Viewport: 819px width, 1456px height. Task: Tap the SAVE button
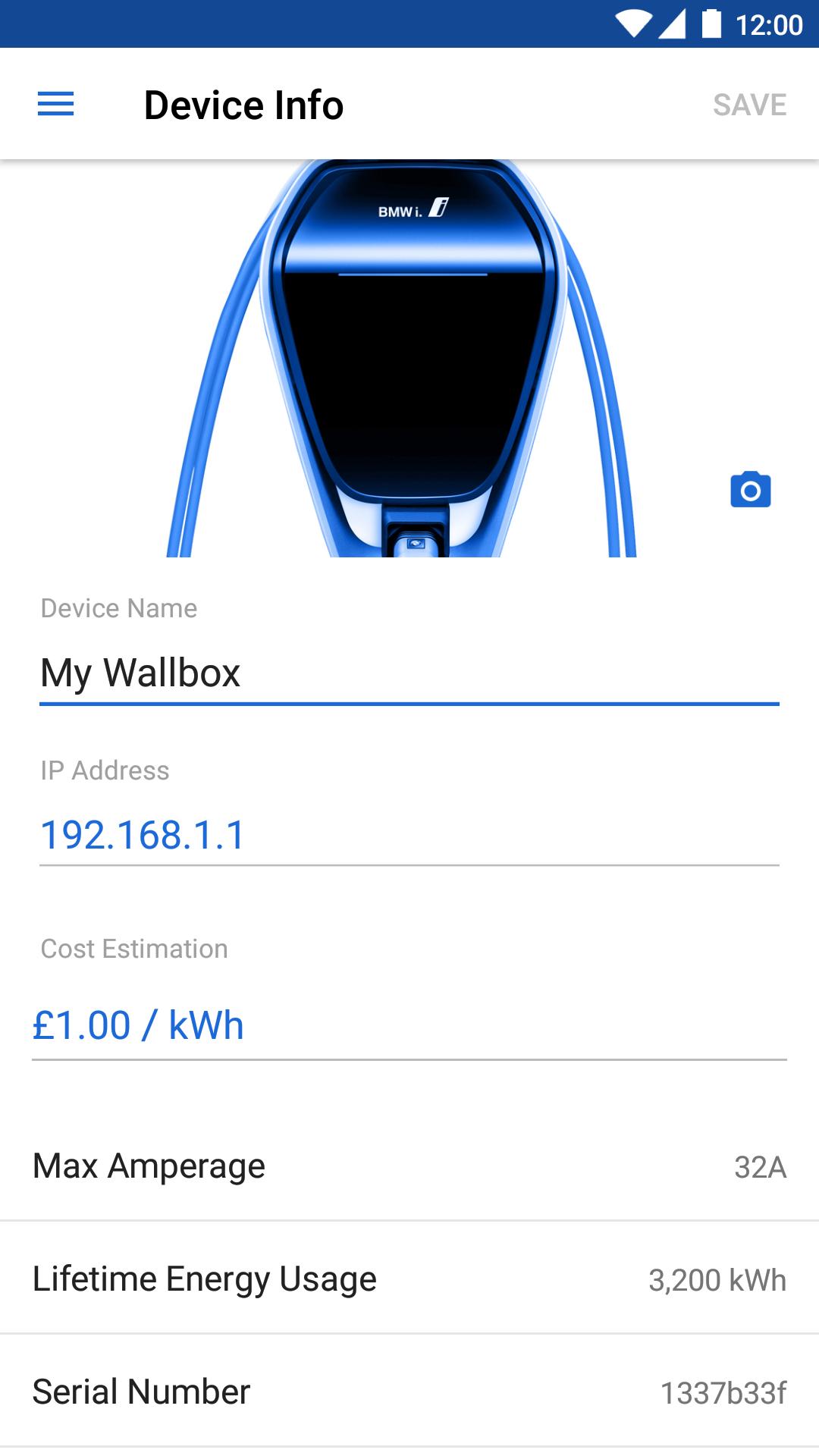(x=749, y=105)
